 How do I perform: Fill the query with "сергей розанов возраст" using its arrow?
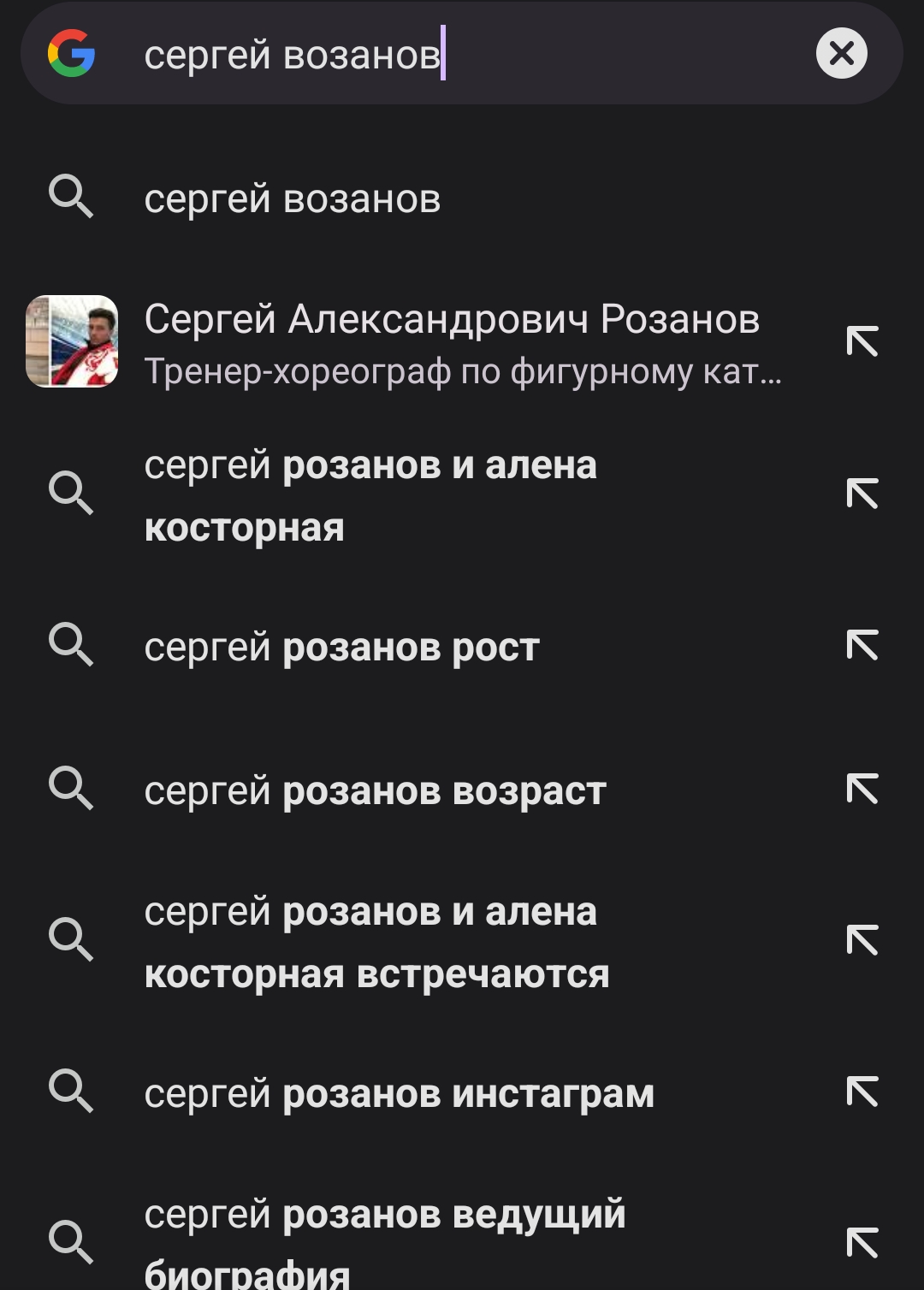pos(862,789)
